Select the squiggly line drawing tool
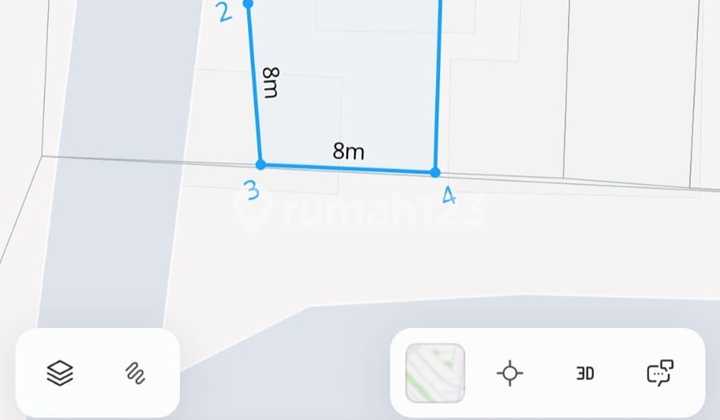The height and width of the screenshot is (420, 720). [x=136, y=373]
